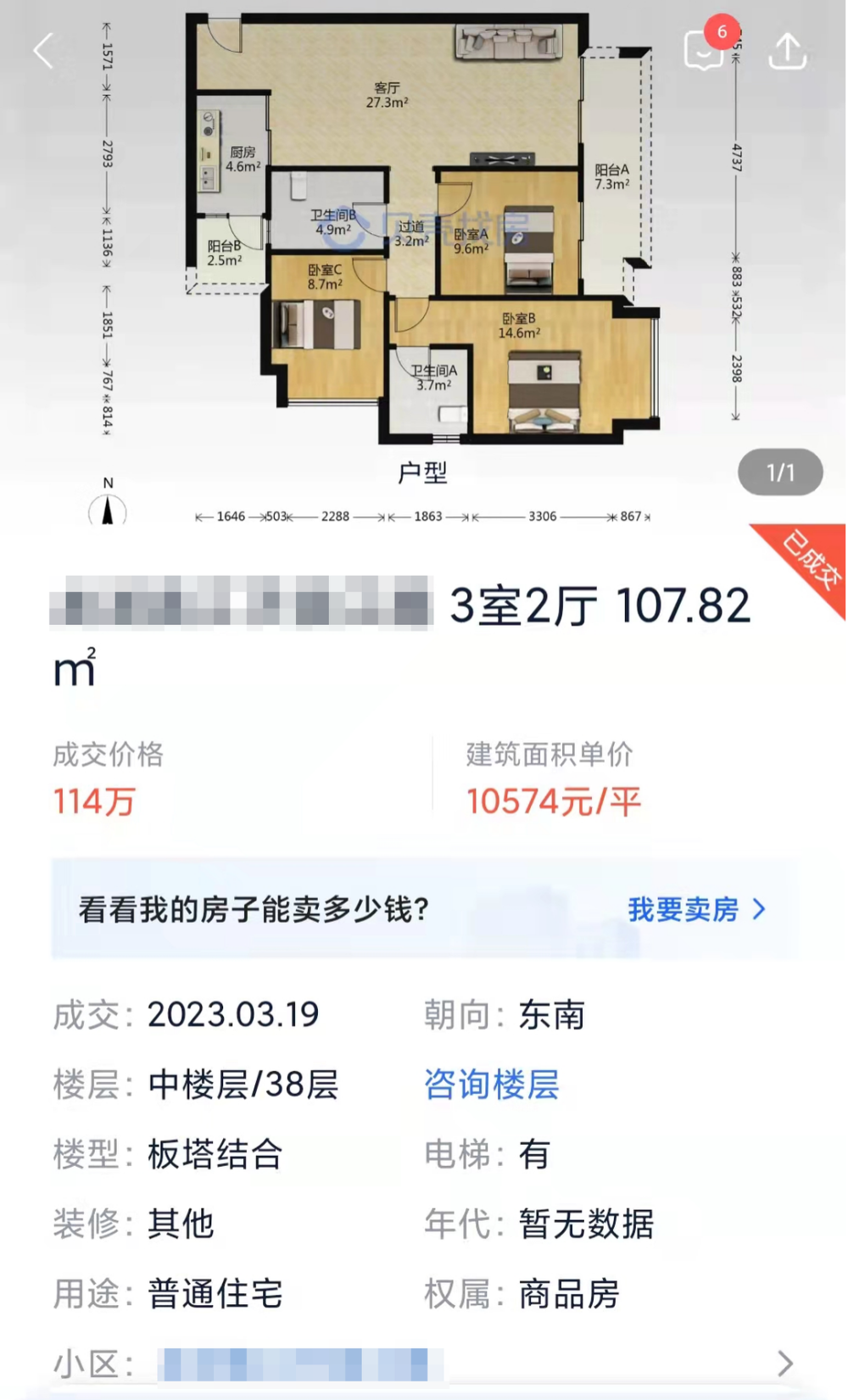Tap 咨询楼层 to ask about floor
The image size is (848, 1400).
pos(492,1085)
